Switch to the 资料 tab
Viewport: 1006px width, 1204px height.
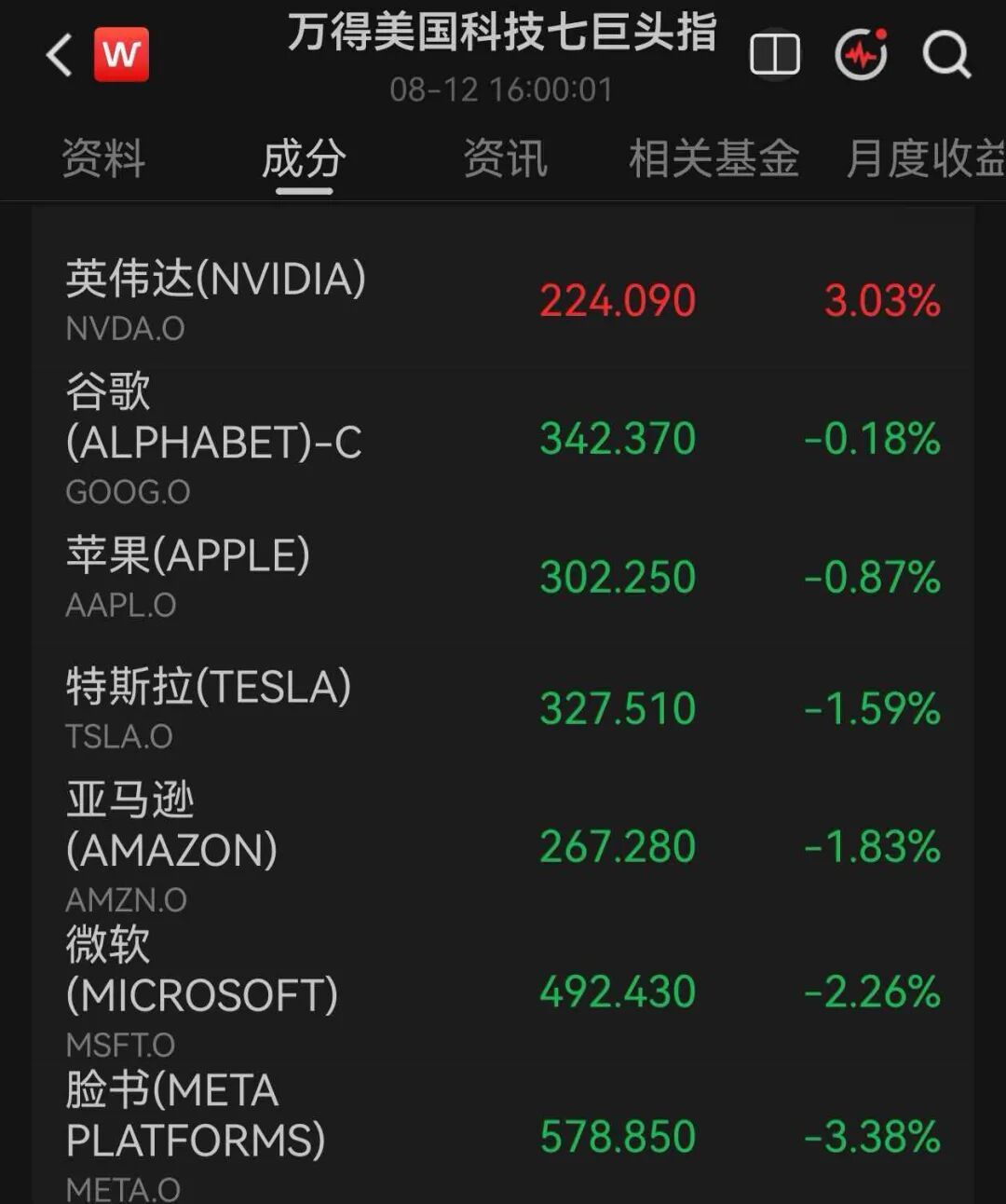coord(103,158)
